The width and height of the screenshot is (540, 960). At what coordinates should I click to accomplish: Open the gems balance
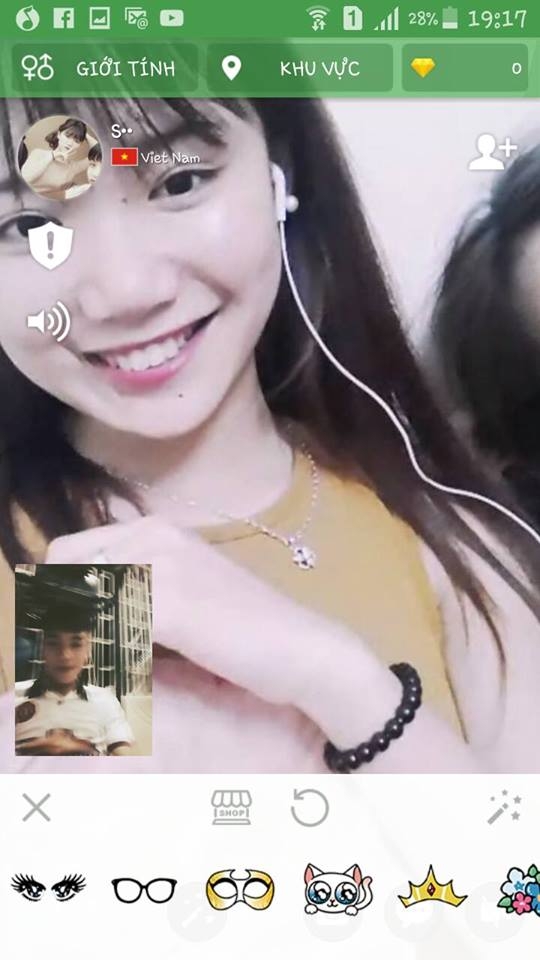[x=465, y=68]
